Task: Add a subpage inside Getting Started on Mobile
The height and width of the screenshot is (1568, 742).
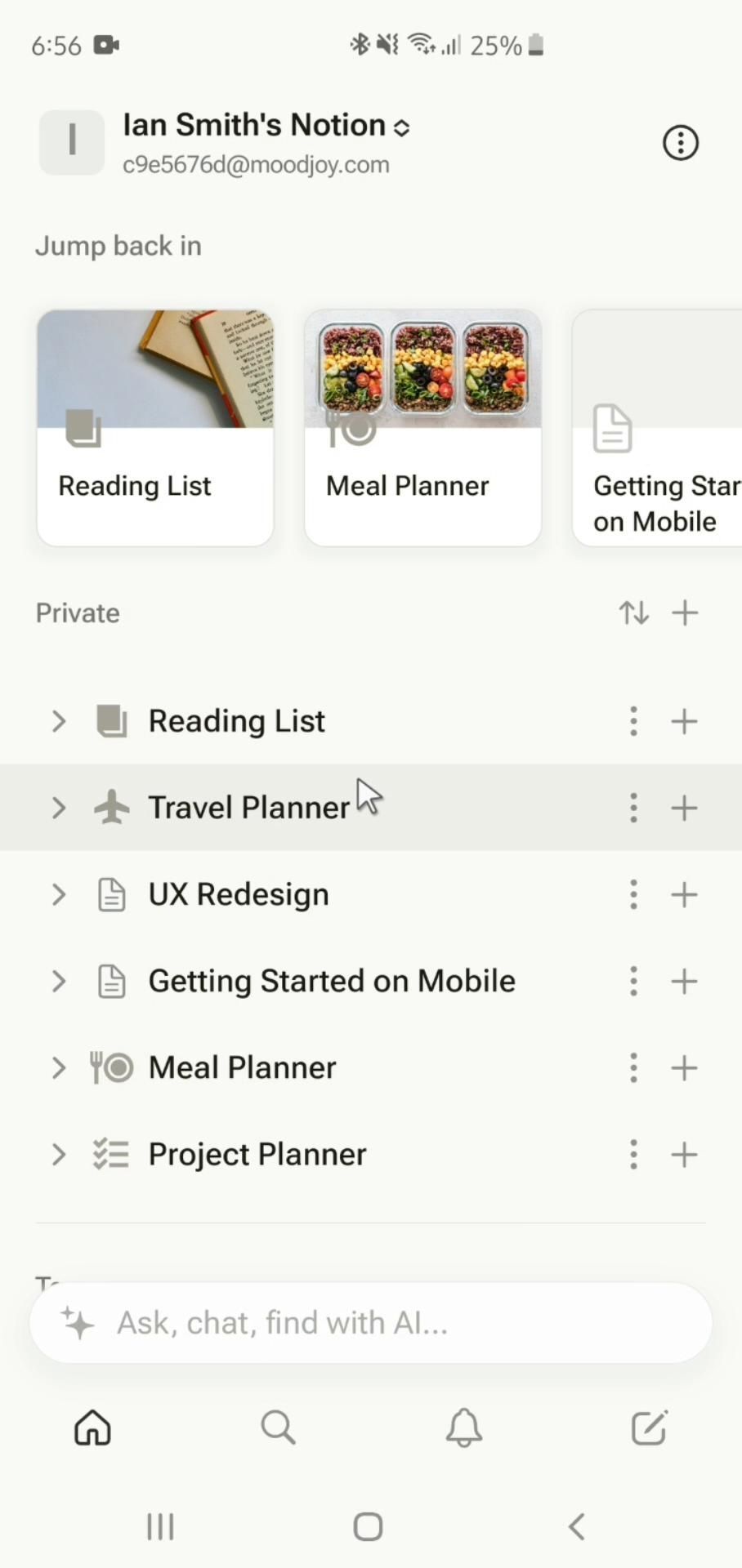Action: pyautogui.click(x=684, y=981)
